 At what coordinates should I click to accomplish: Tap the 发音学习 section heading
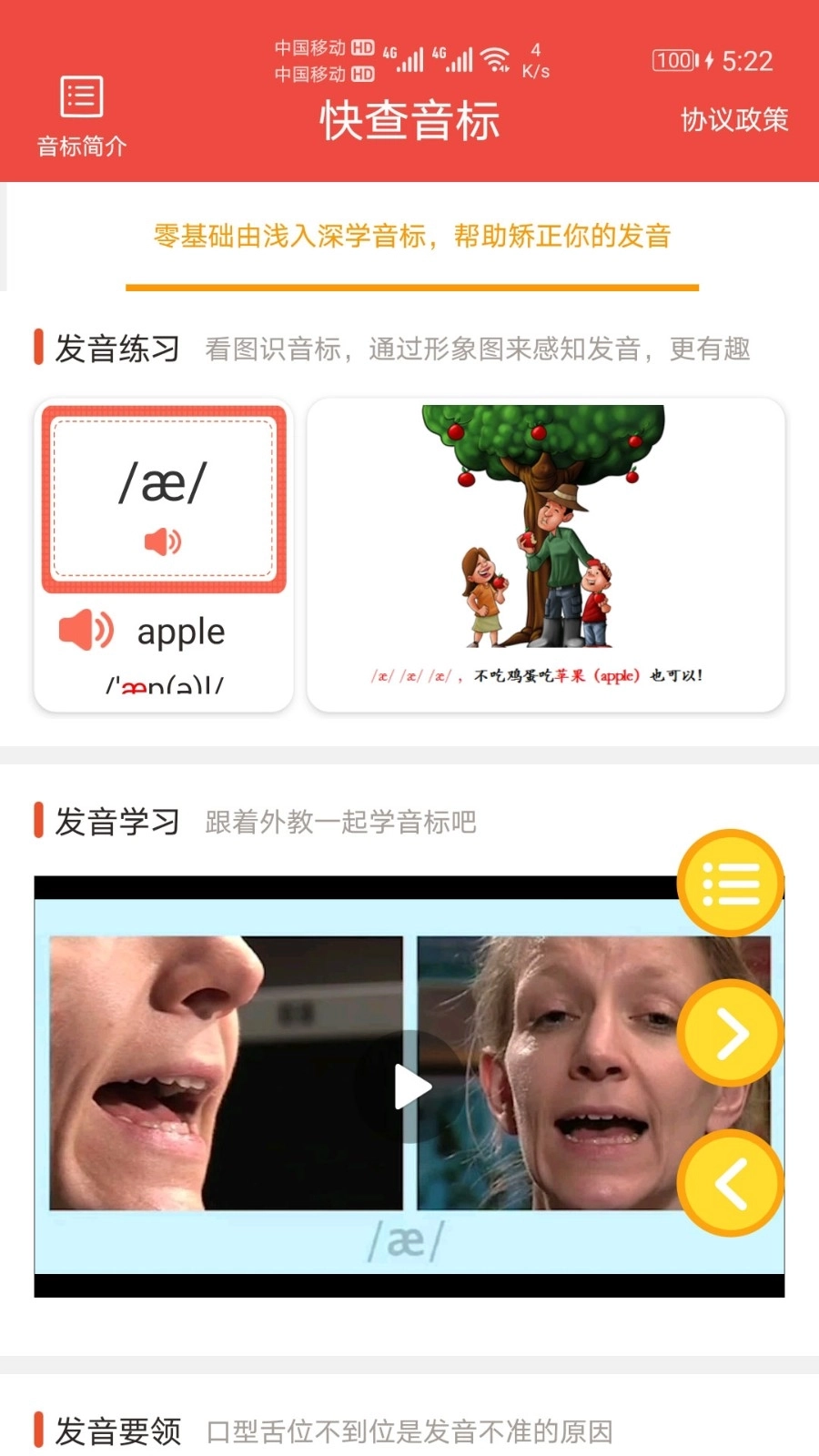[118, 821]
